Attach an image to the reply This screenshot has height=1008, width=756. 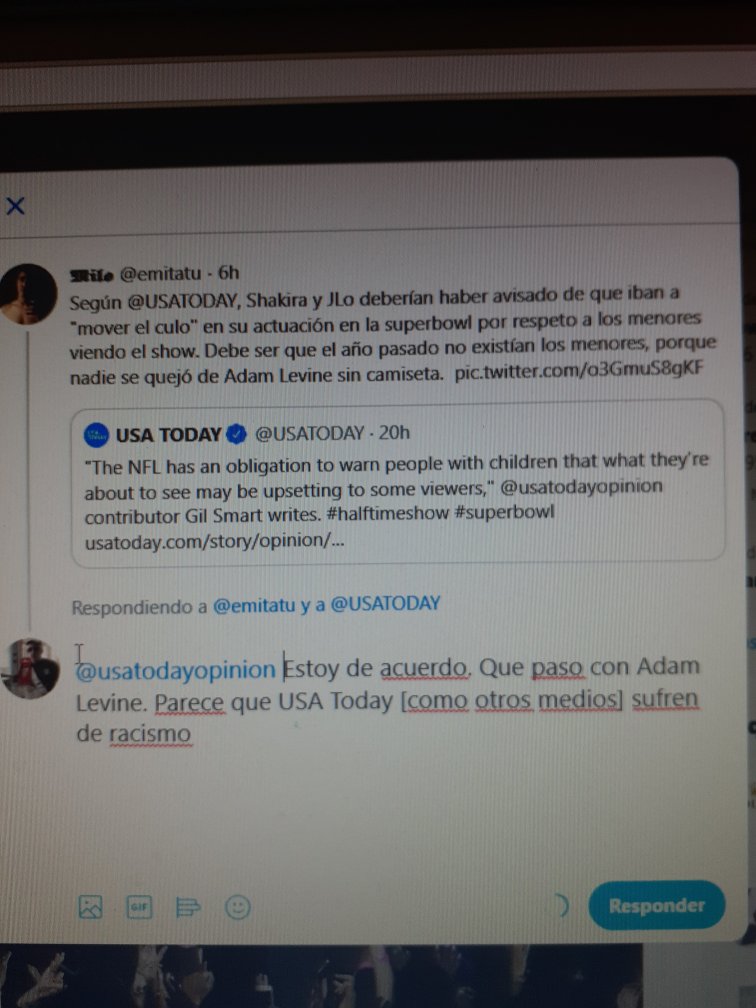(91, 907)
